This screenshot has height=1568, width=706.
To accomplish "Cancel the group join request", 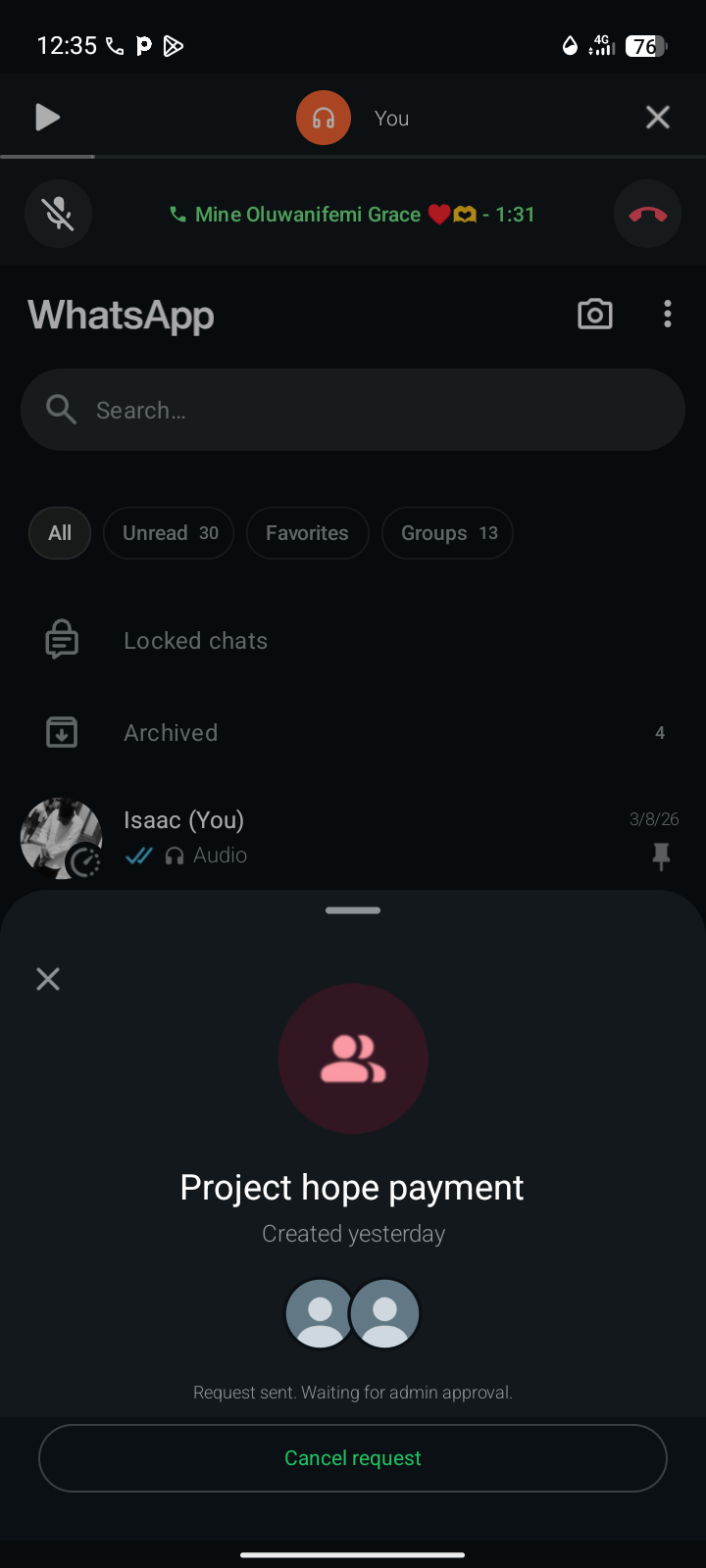I will [x=353, y=1458].
